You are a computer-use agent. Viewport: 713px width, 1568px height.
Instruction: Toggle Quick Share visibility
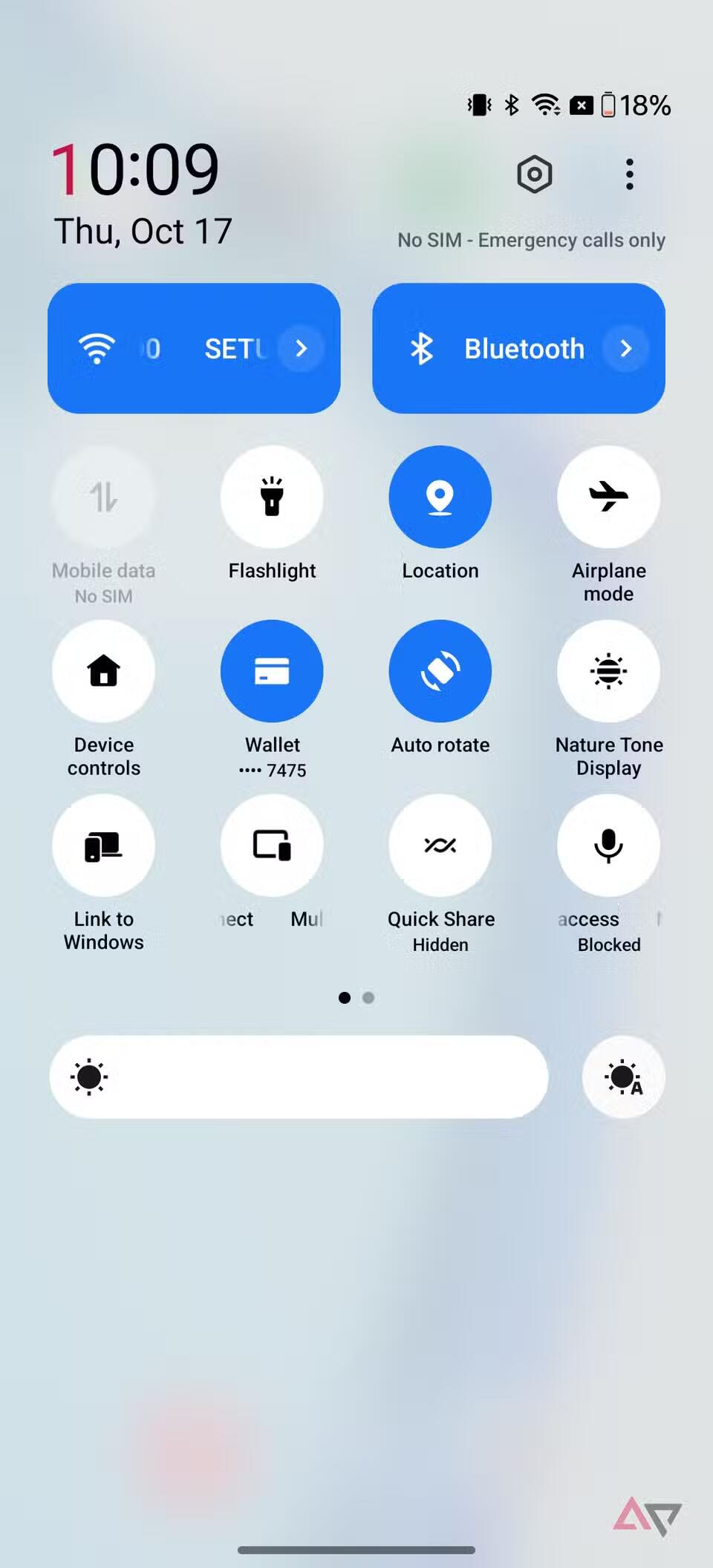click(440, 845)
